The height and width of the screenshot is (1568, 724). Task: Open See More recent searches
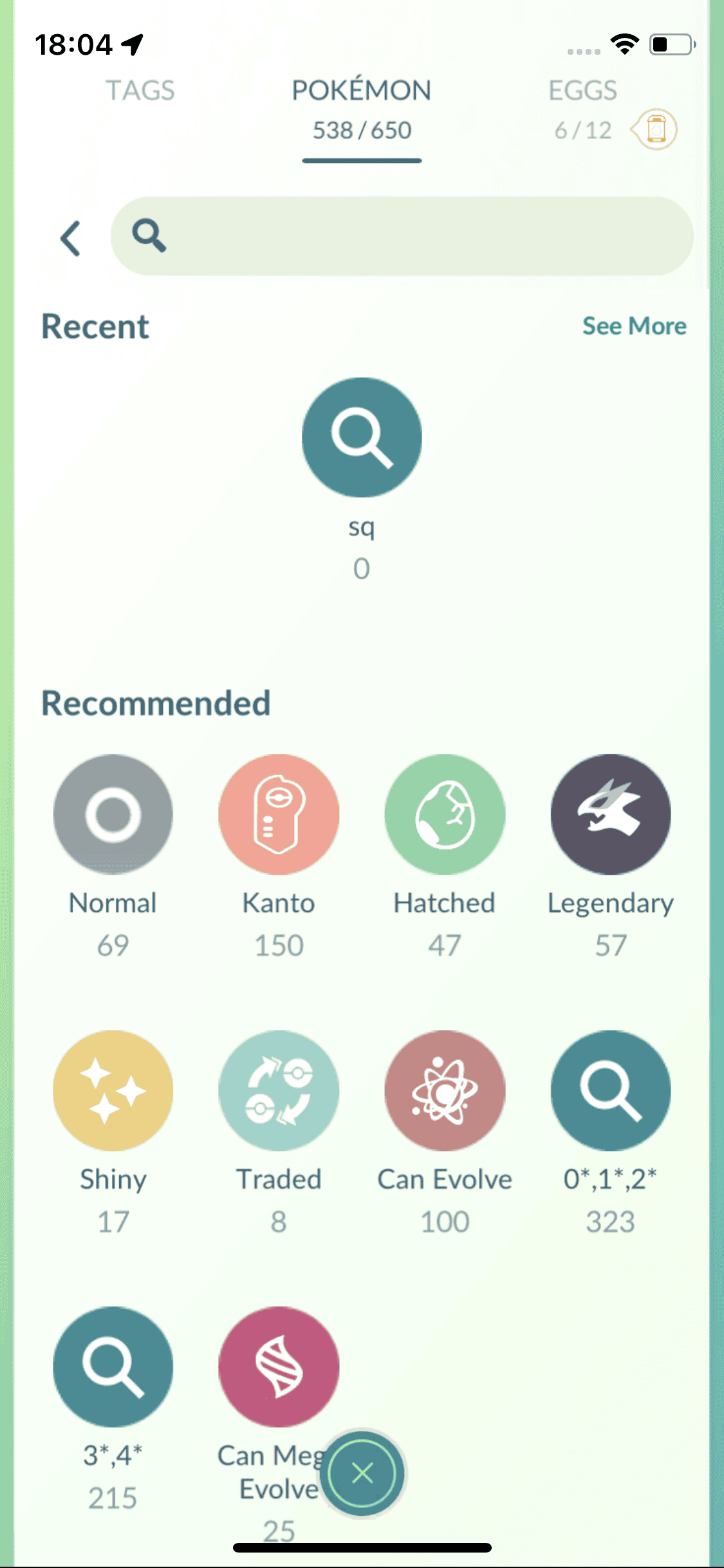(x=634, y=326)
